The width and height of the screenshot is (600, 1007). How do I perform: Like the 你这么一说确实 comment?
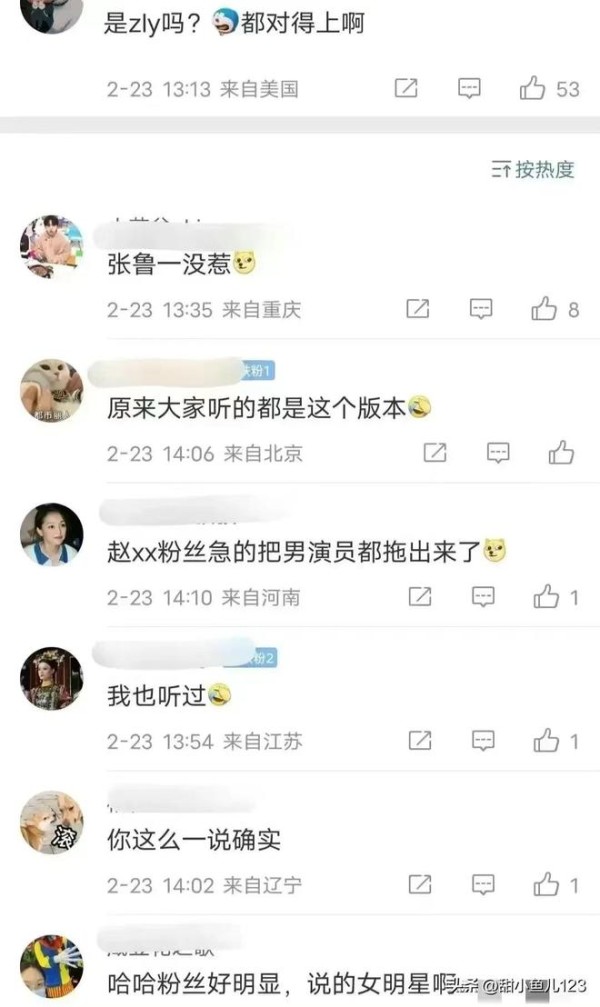(547, 885)
